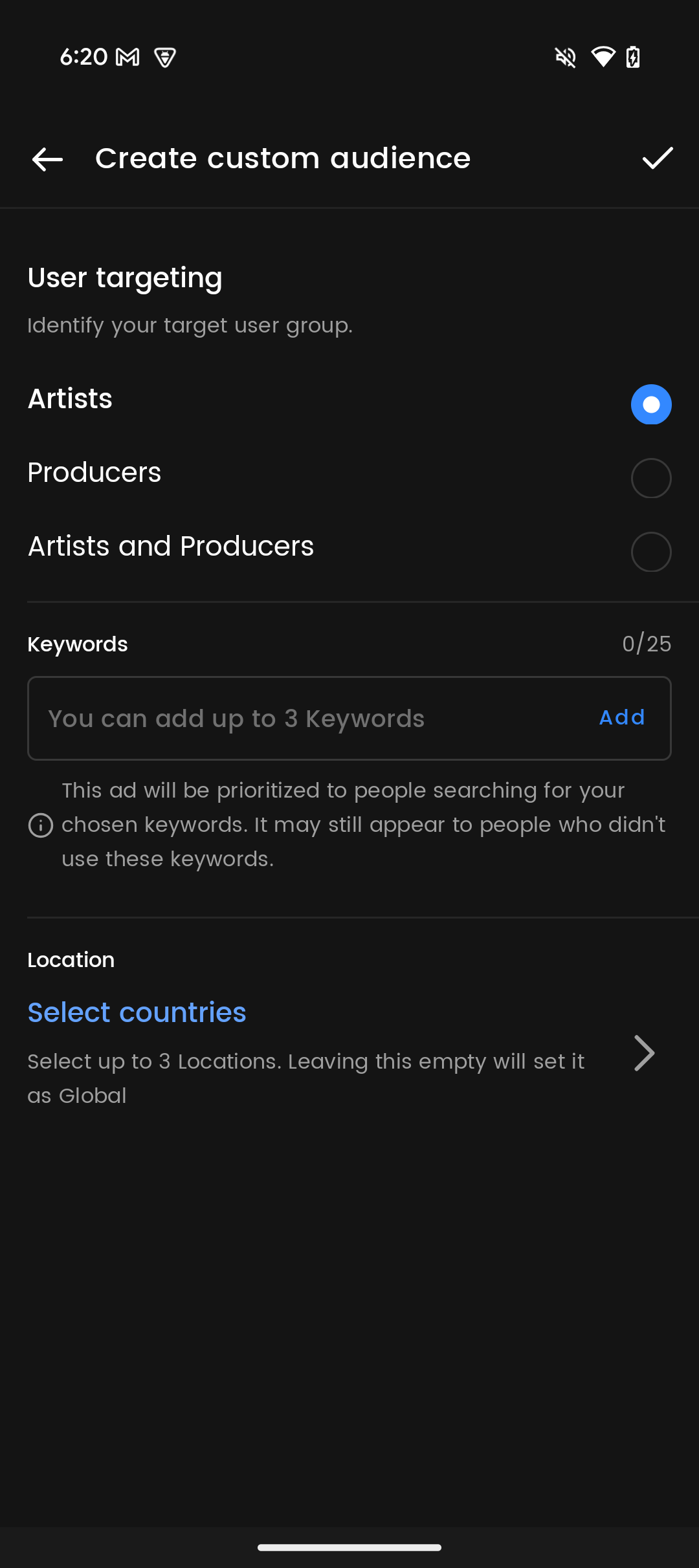Go back using the back arrow
This screenshot has width=699, height=1568.
coord(46,158)
